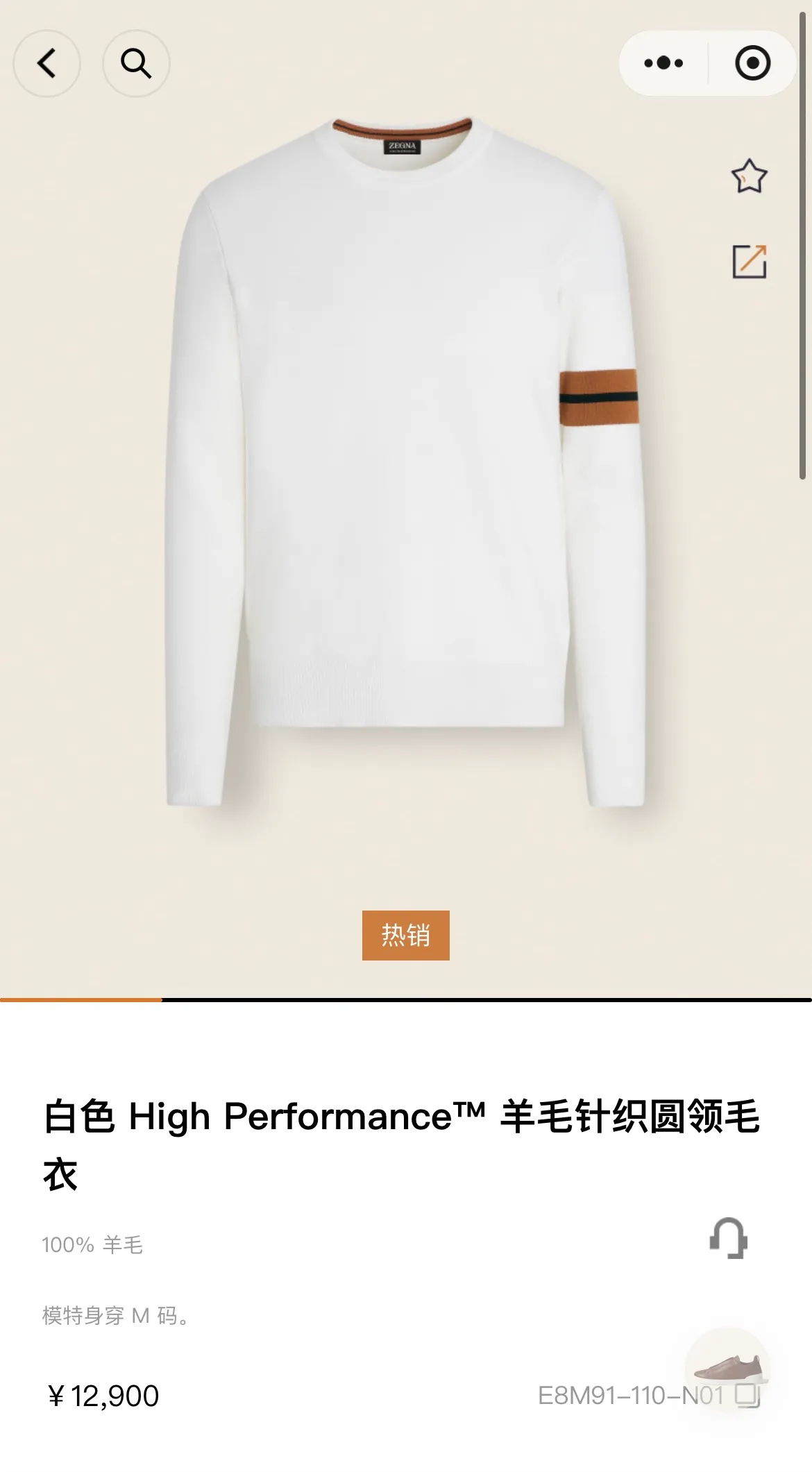Copy product code E8M91-110-N01

pyautogui.click(x=747, y=1395)
